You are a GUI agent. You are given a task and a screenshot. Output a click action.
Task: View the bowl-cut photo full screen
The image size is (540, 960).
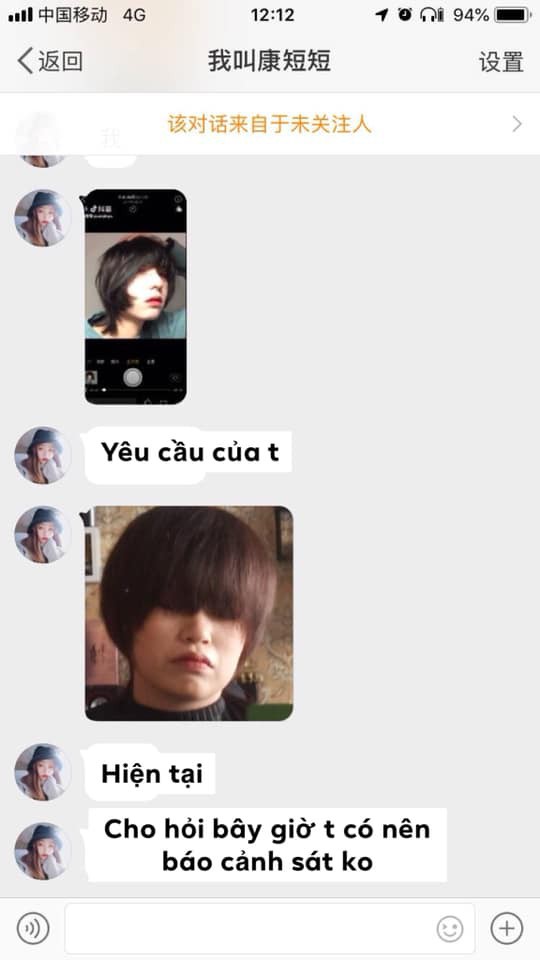click(x=189, y=613)
